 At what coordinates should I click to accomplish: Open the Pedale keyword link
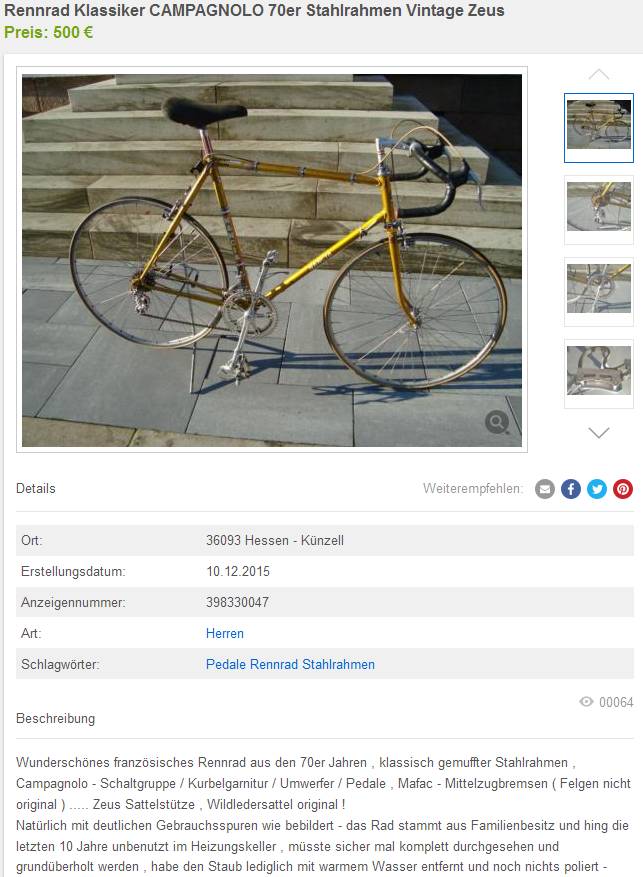pos(226,664)
